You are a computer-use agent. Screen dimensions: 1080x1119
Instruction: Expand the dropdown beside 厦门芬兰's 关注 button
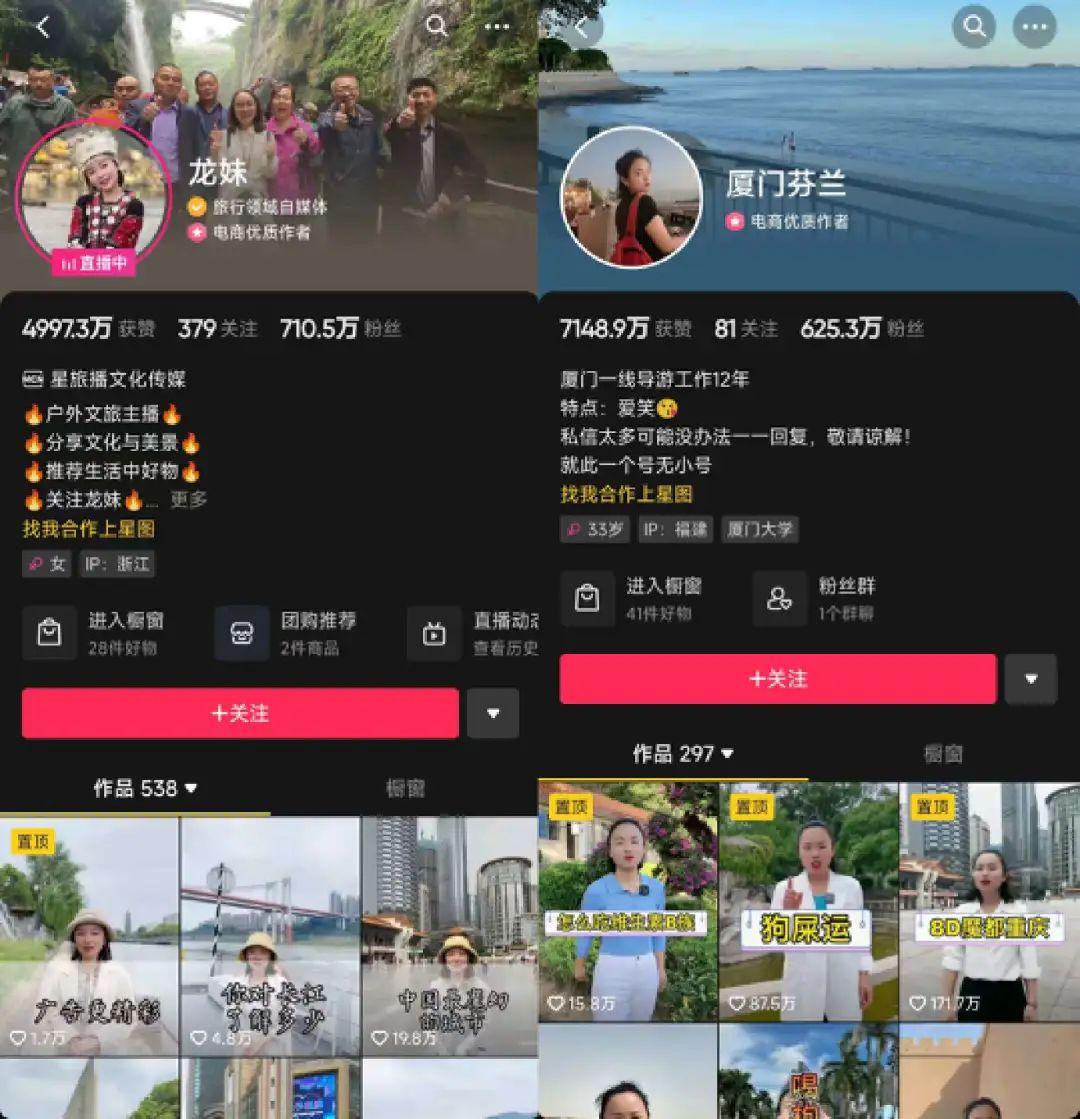1030,678
